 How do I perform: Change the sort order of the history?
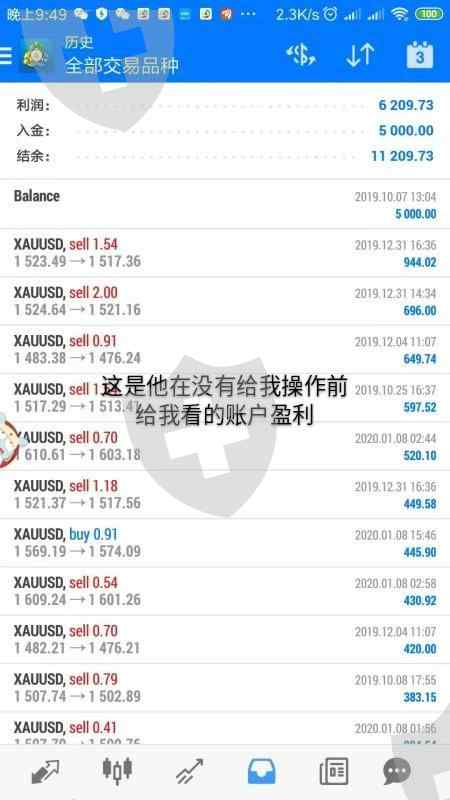coord(360,56)
